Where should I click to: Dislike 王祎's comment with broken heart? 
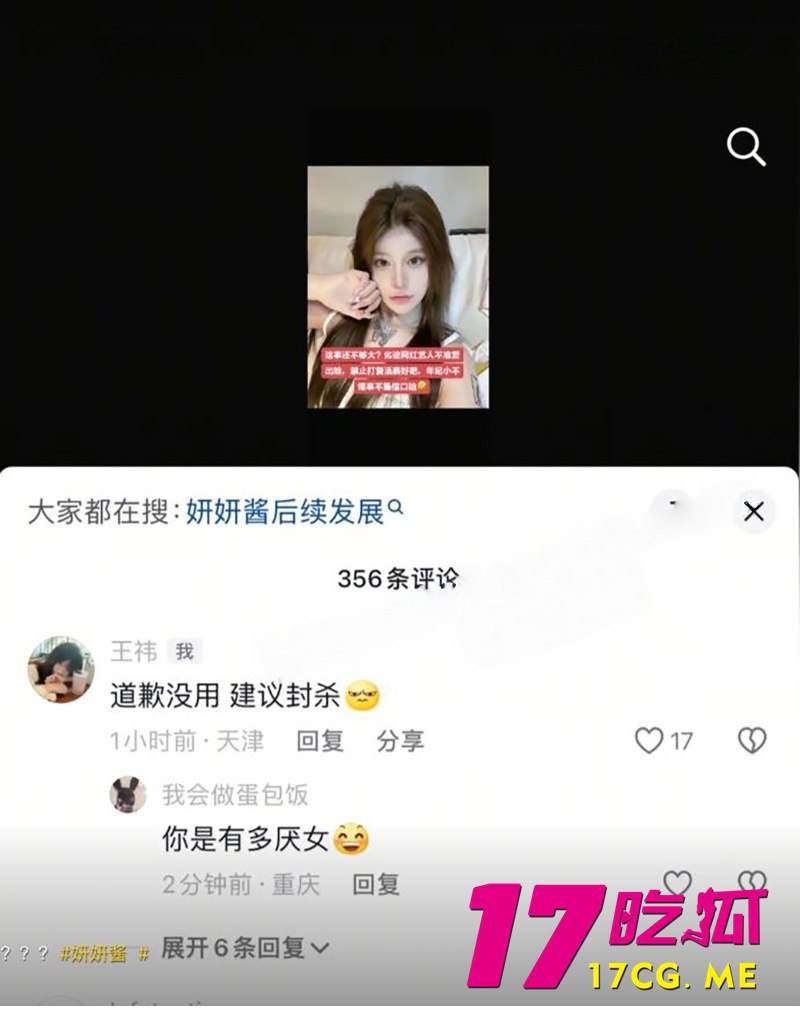751,741
